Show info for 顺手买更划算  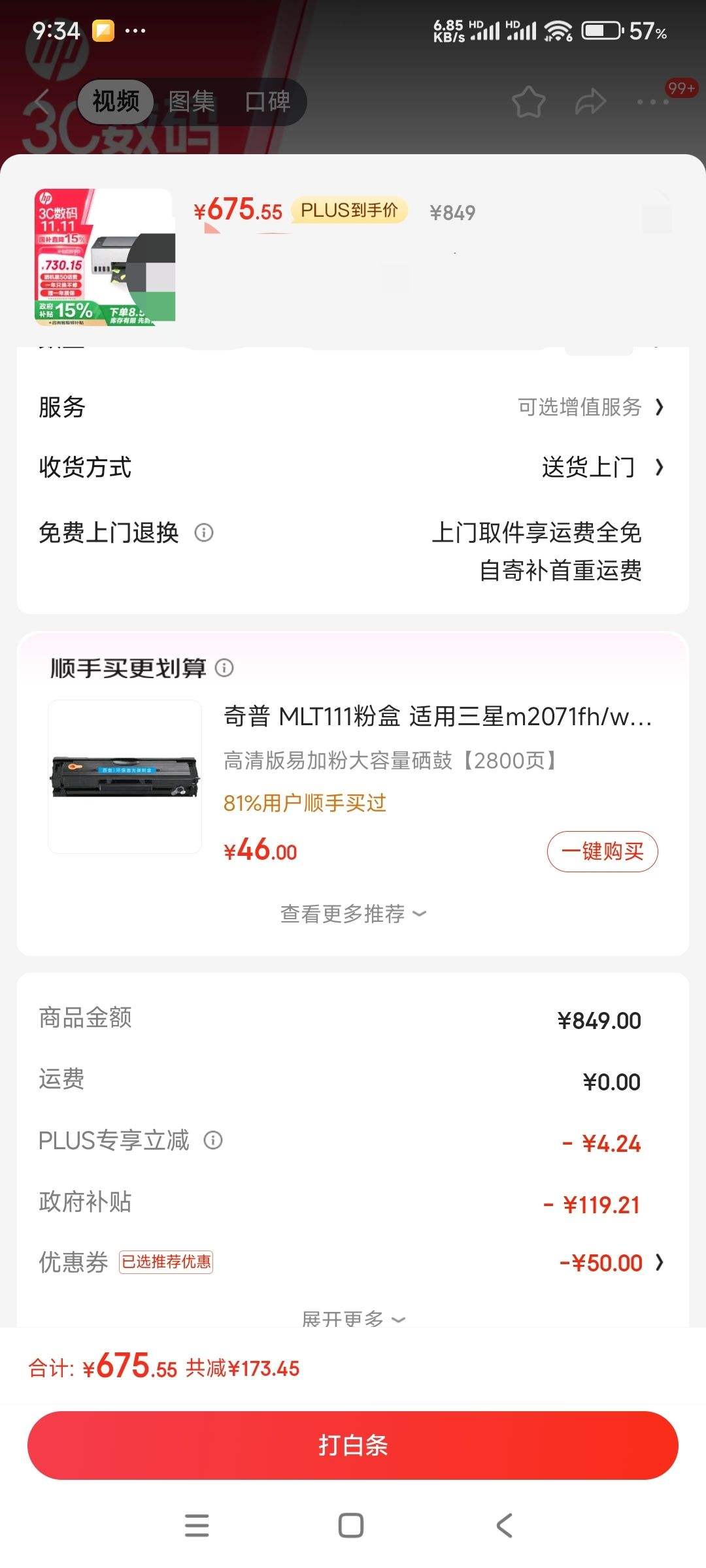[x=224, y=668]
